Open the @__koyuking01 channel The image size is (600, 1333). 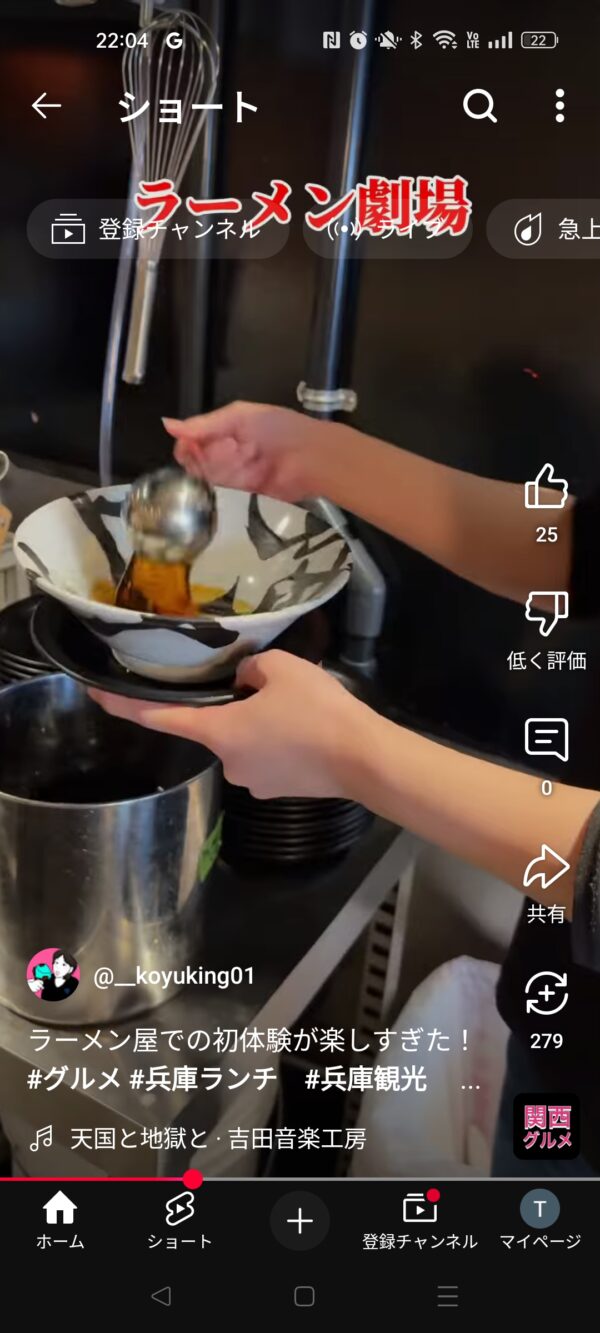(x=174, y=976)
